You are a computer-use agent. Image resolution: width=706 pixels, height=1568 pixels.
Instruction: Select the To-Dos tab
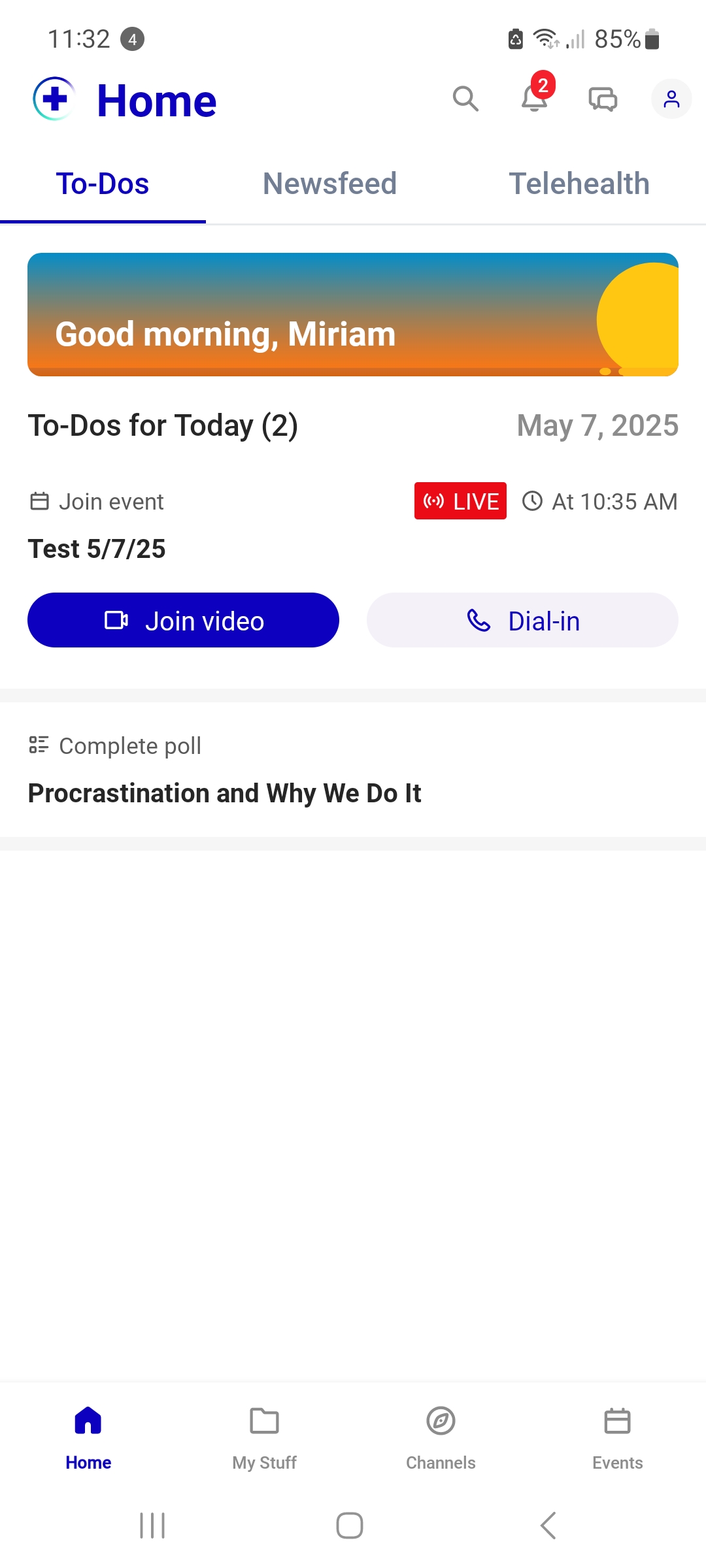103,184
